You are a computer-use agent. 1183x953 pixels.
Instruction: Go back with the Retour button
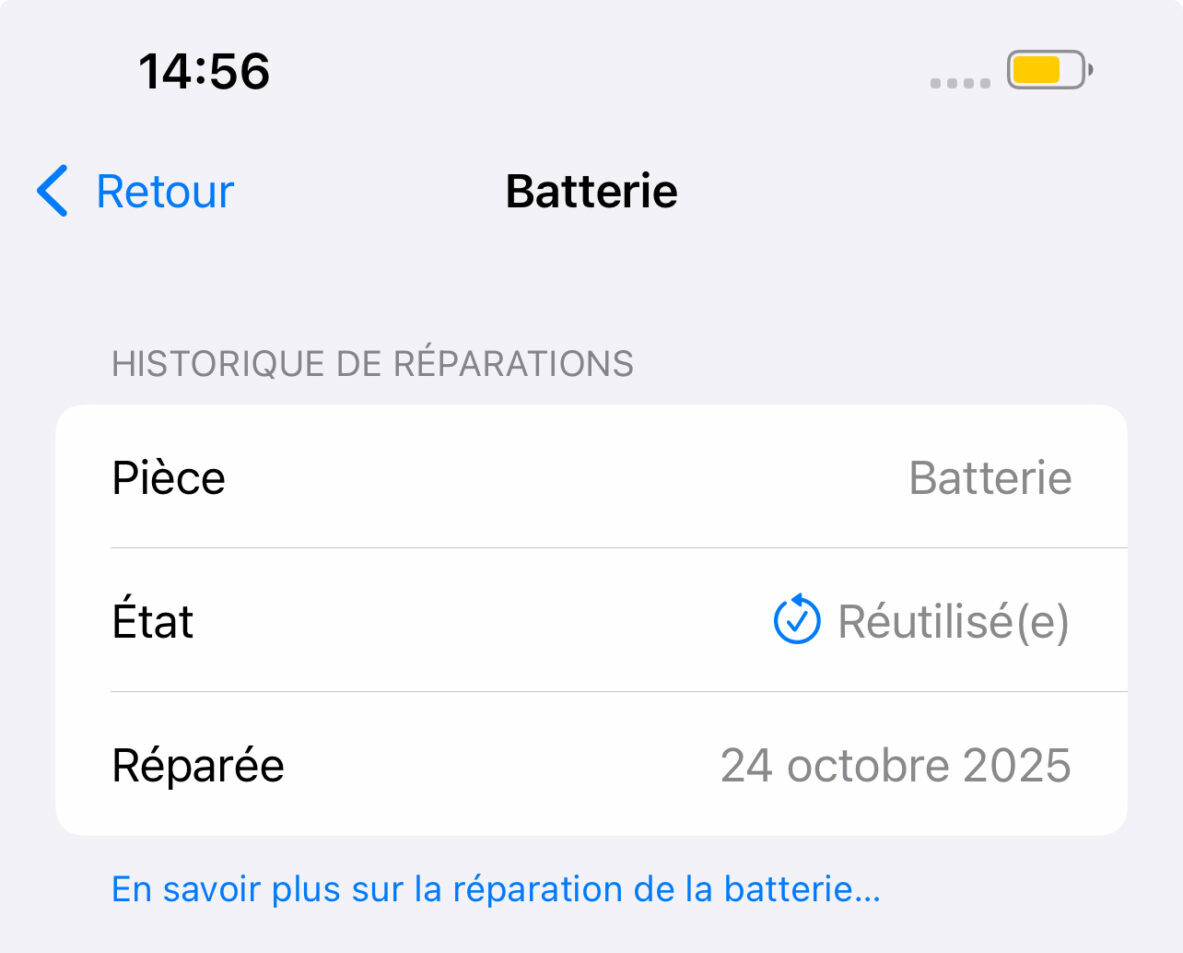tap(136, 191)
